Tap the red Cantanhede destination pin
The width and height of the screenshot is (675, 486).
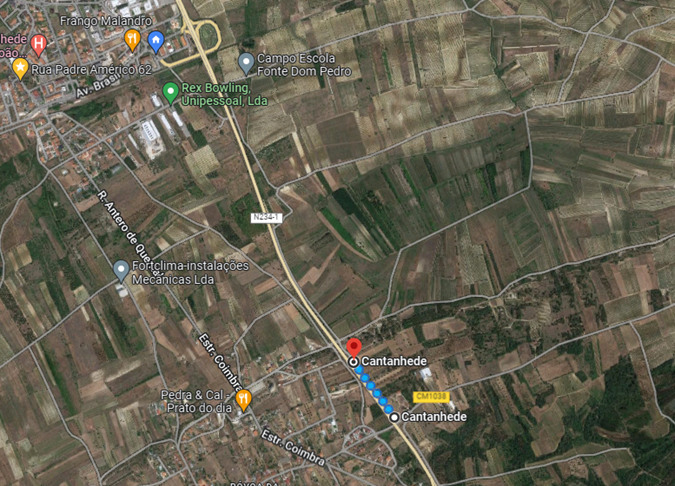coord(353,345)
